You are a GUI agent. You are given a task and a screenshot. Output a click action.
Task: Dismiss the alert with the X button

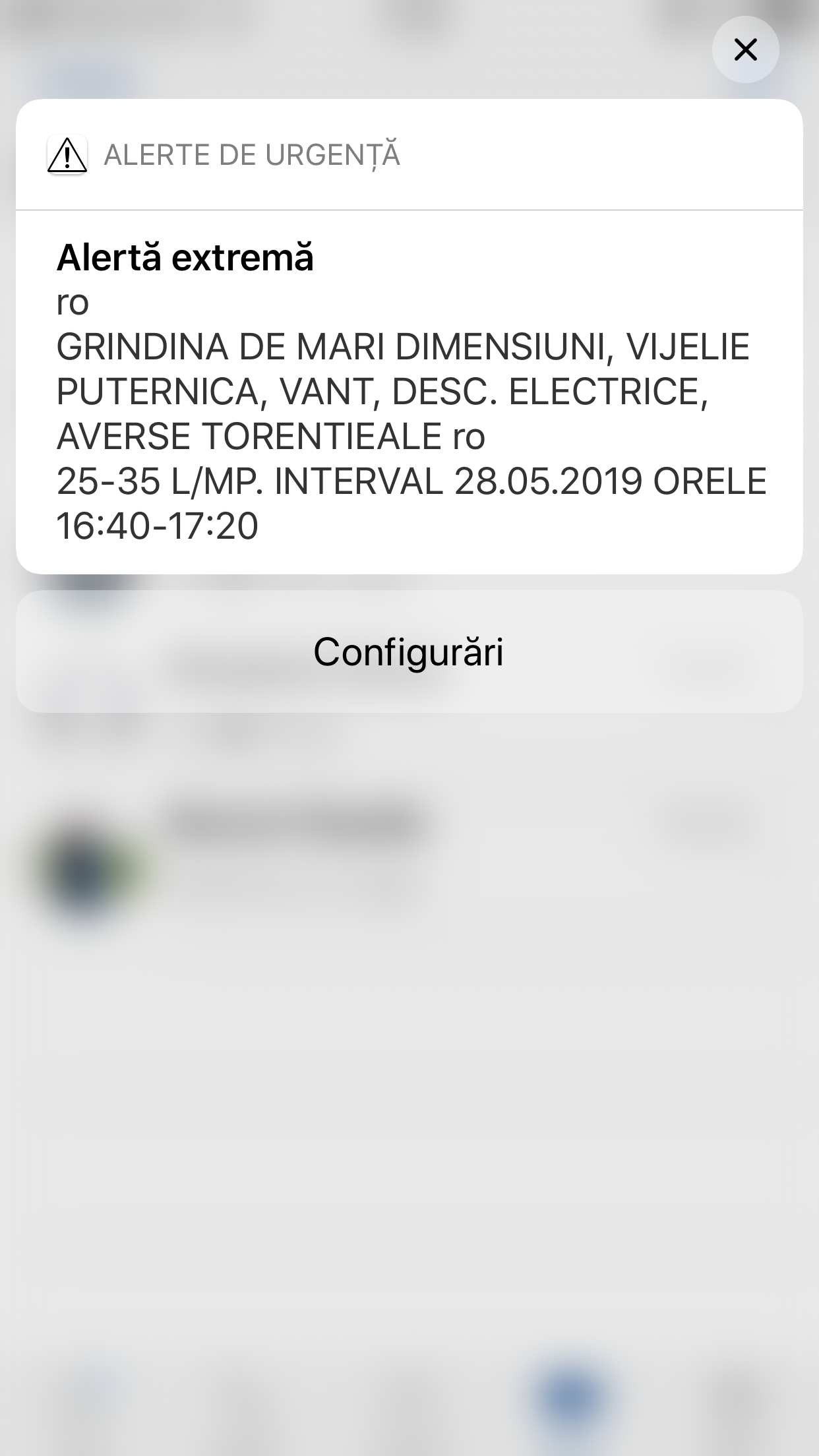745,49
